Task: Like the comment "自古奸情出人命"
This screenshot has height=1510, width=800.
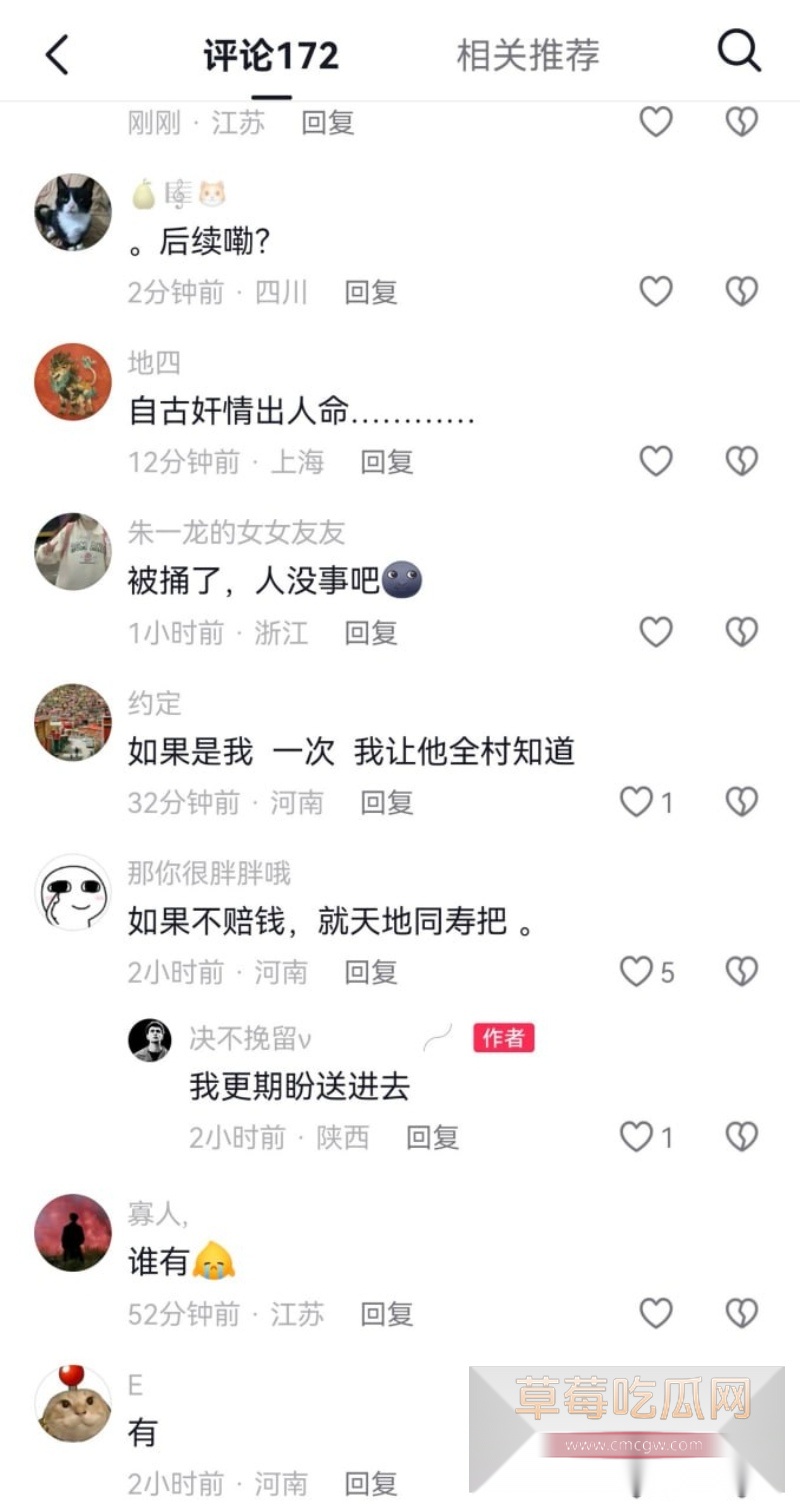Action: pos(655,461)
